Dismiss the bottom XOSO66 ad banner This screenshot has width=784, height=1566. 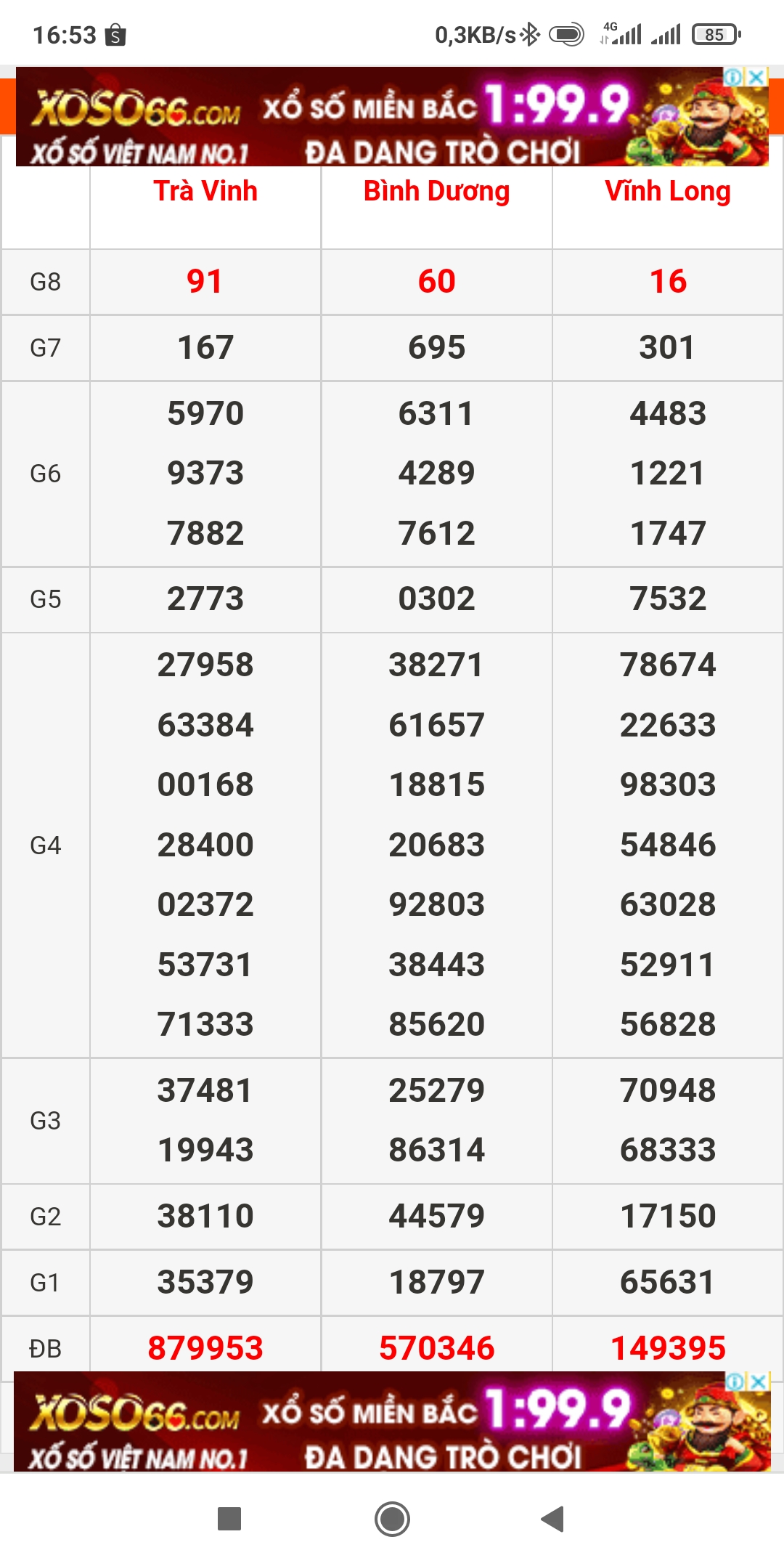coord(759,1382)
